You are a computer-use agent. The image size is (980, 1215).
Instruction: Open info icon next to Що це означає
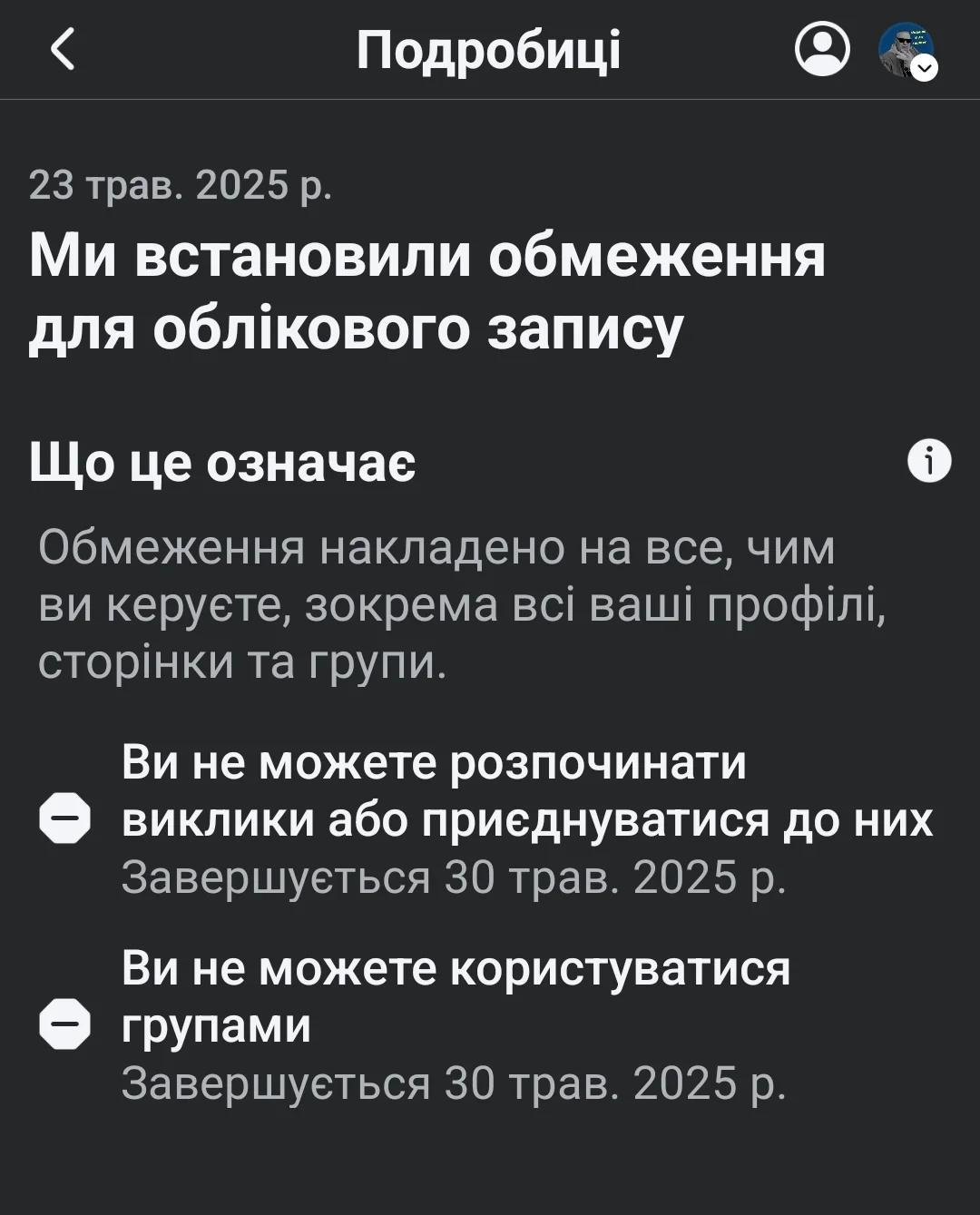point(929,461)
